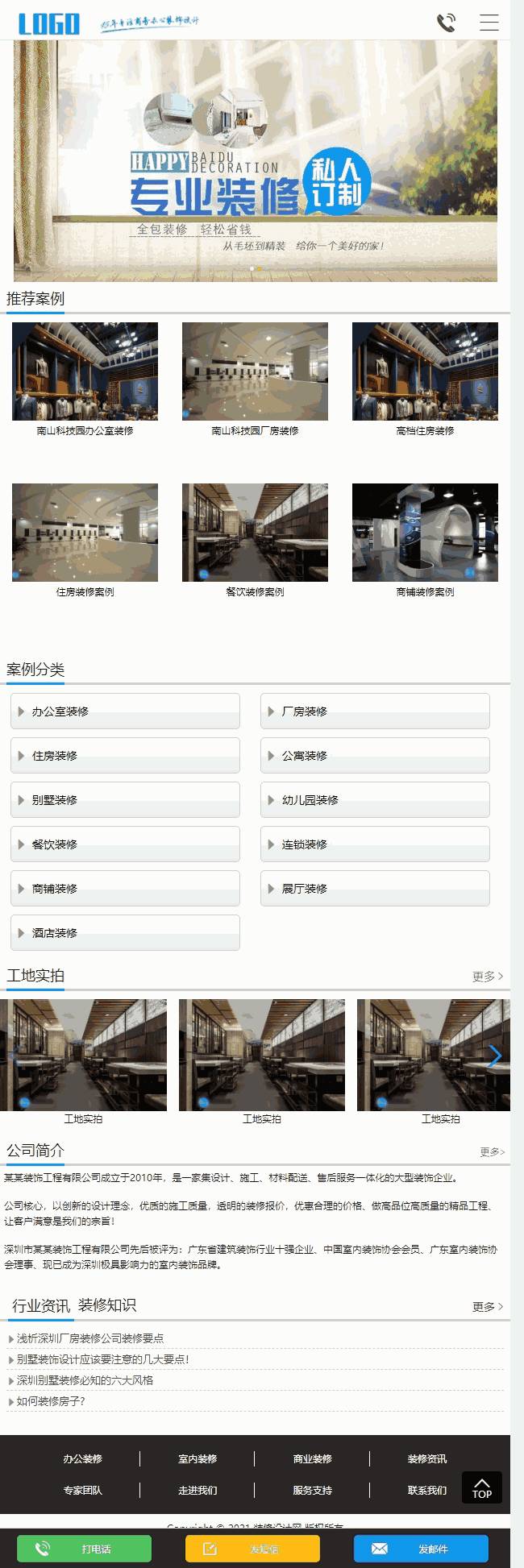Open 南山科技园办公室装修 case

click(x=85, y=379)
